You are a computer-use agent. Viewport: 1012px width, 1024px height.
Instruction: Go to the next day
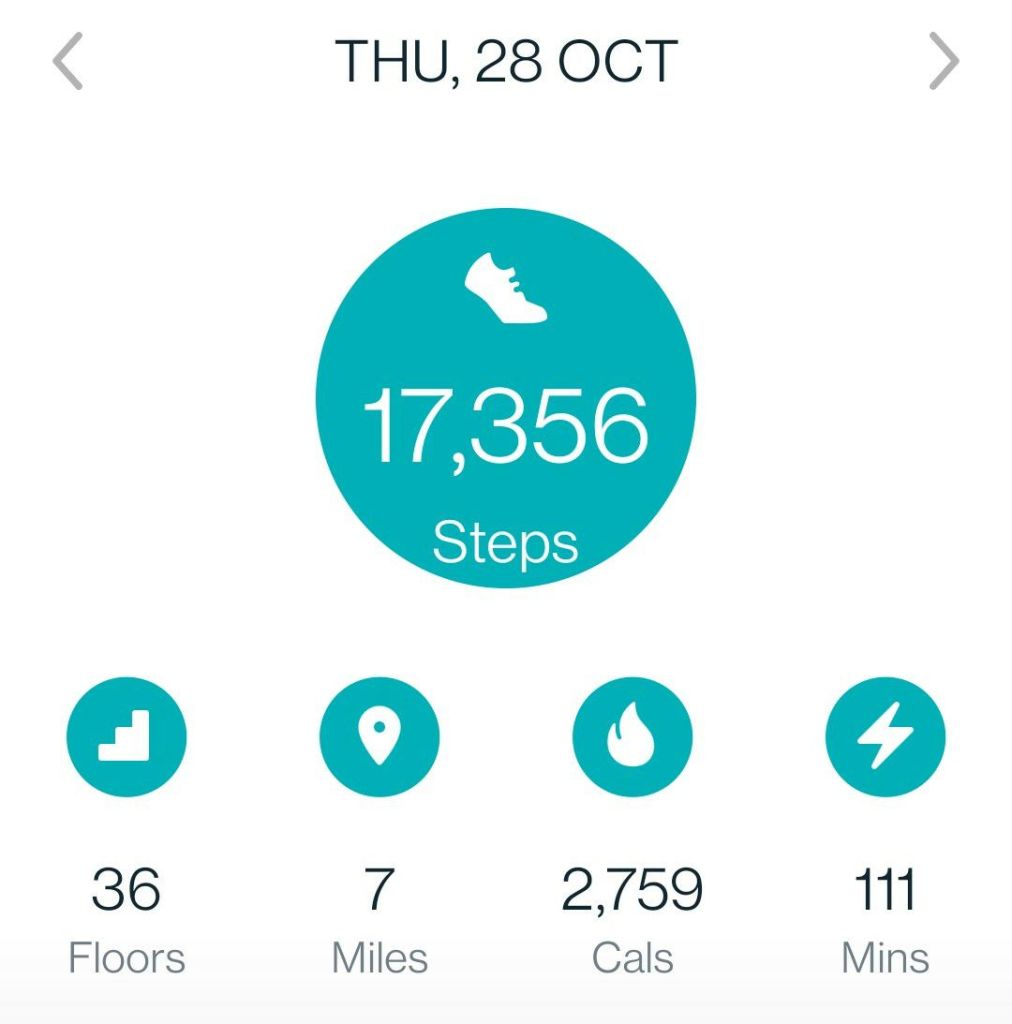943,62
